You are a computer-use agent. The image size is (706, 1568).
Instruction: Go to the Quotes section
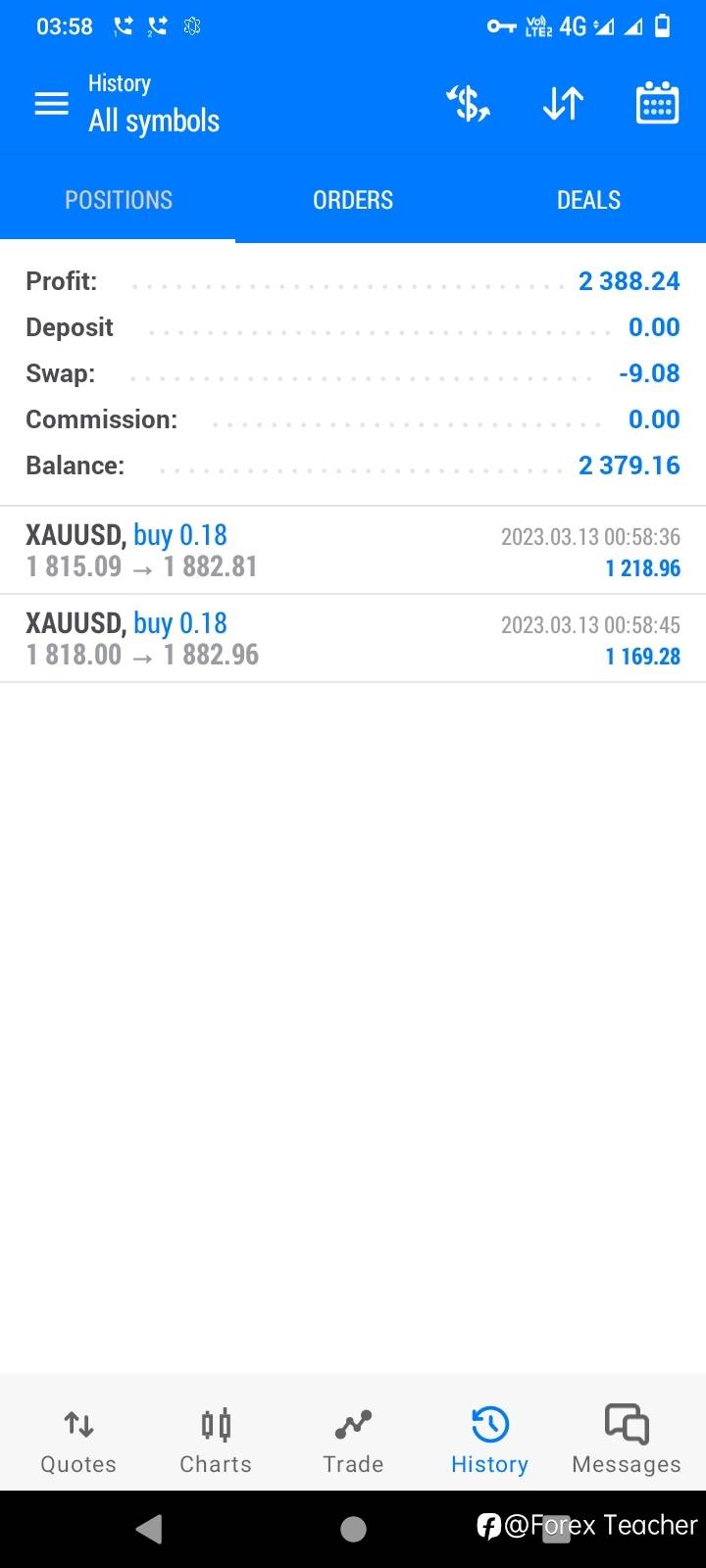pos(78,1441)
